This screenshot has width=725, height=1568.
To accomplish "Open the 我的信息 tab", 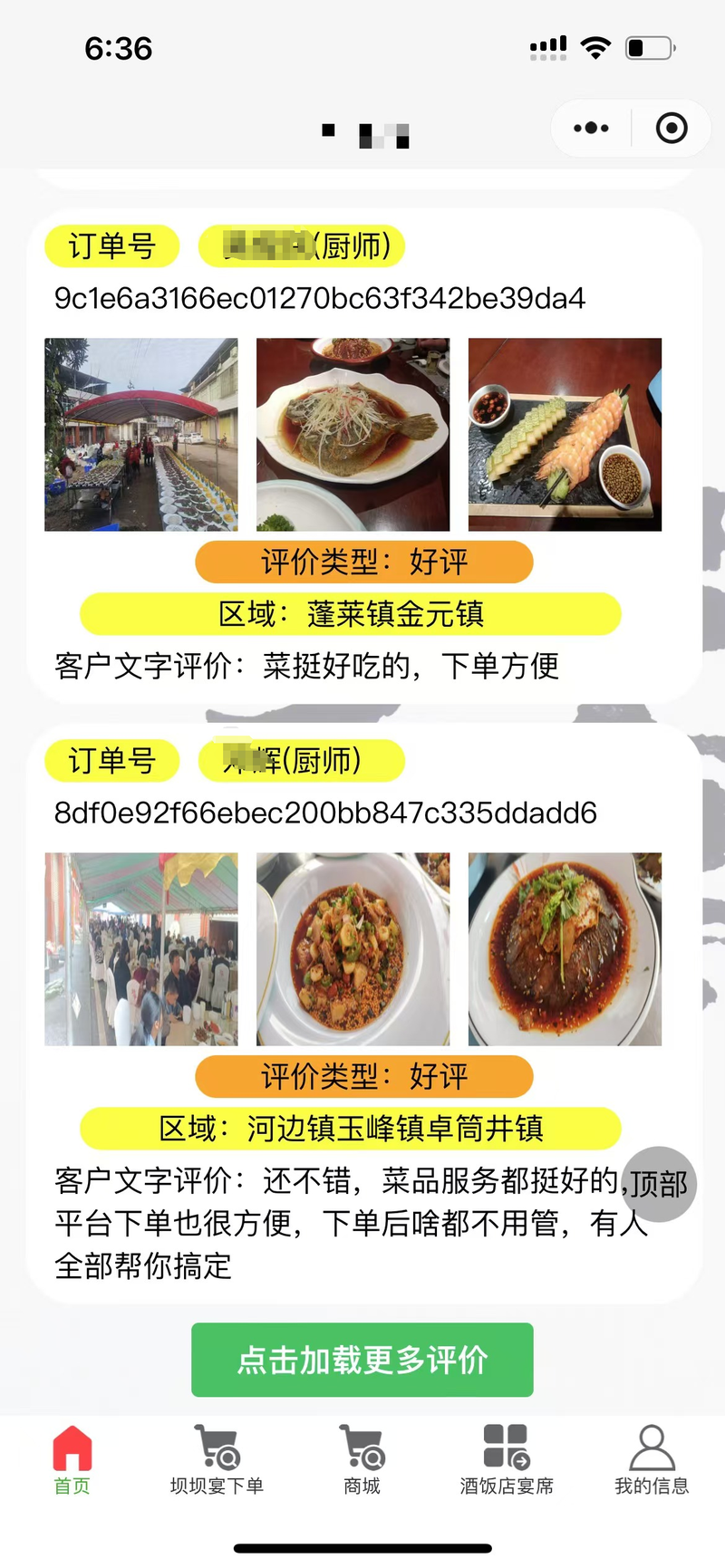I will pyautogui.click(x=652, y=1460).
